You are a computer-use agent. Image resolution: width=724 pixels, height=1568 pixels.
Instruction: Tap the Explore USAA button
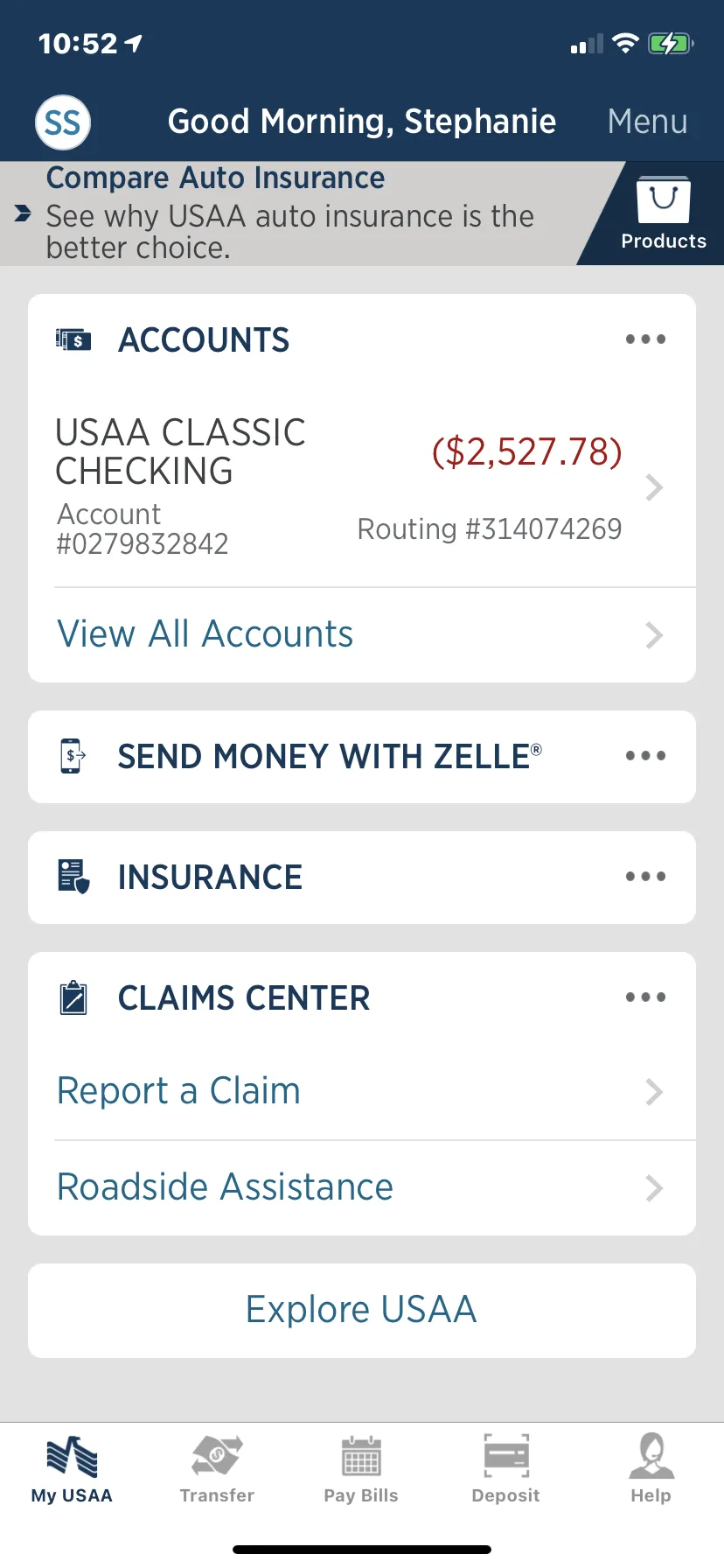pyautogui.click(x=362, y=1311)
